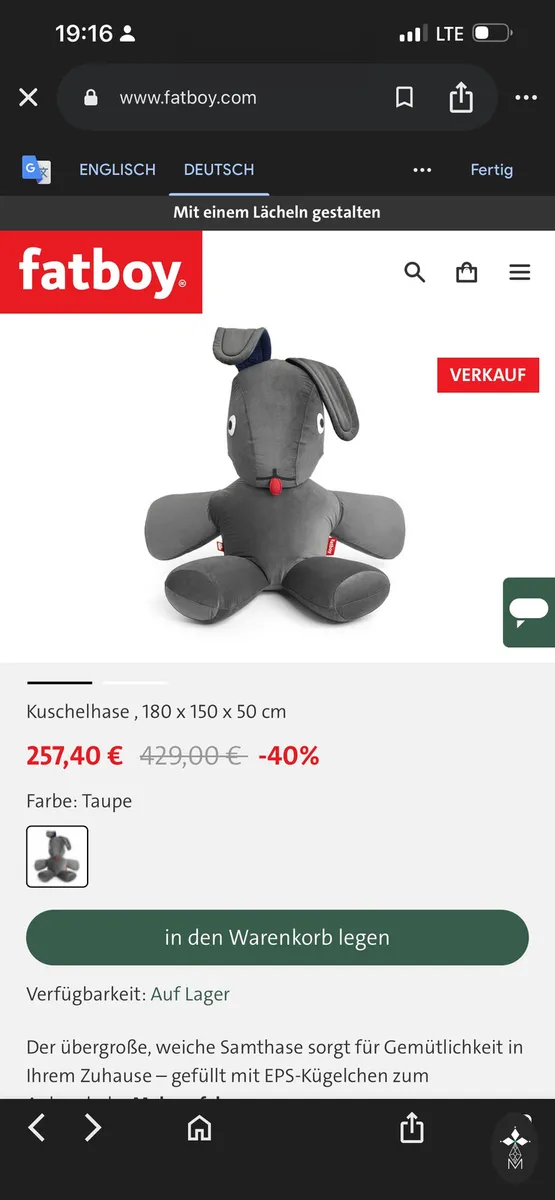
Task: Open the hamburger navigation menu
Action: [520, 272]
